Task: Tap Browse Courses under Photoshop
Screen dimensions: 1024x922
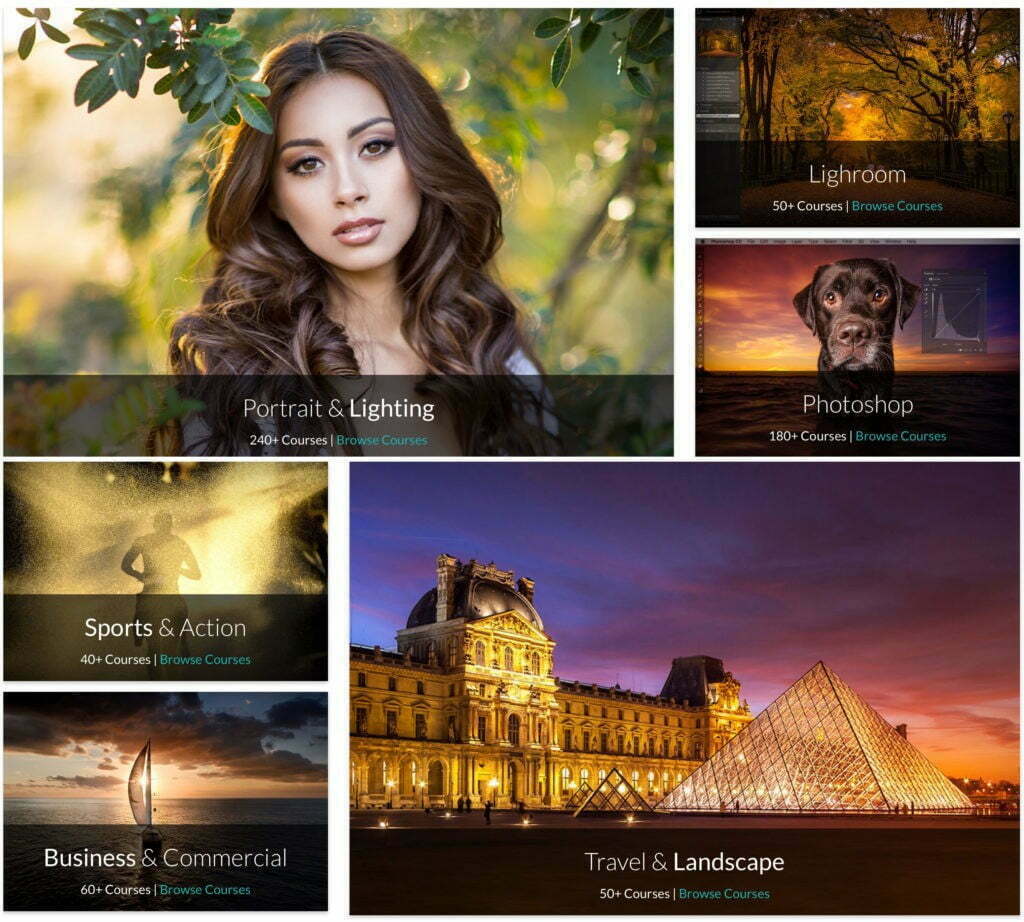Action: coord(900,436)
